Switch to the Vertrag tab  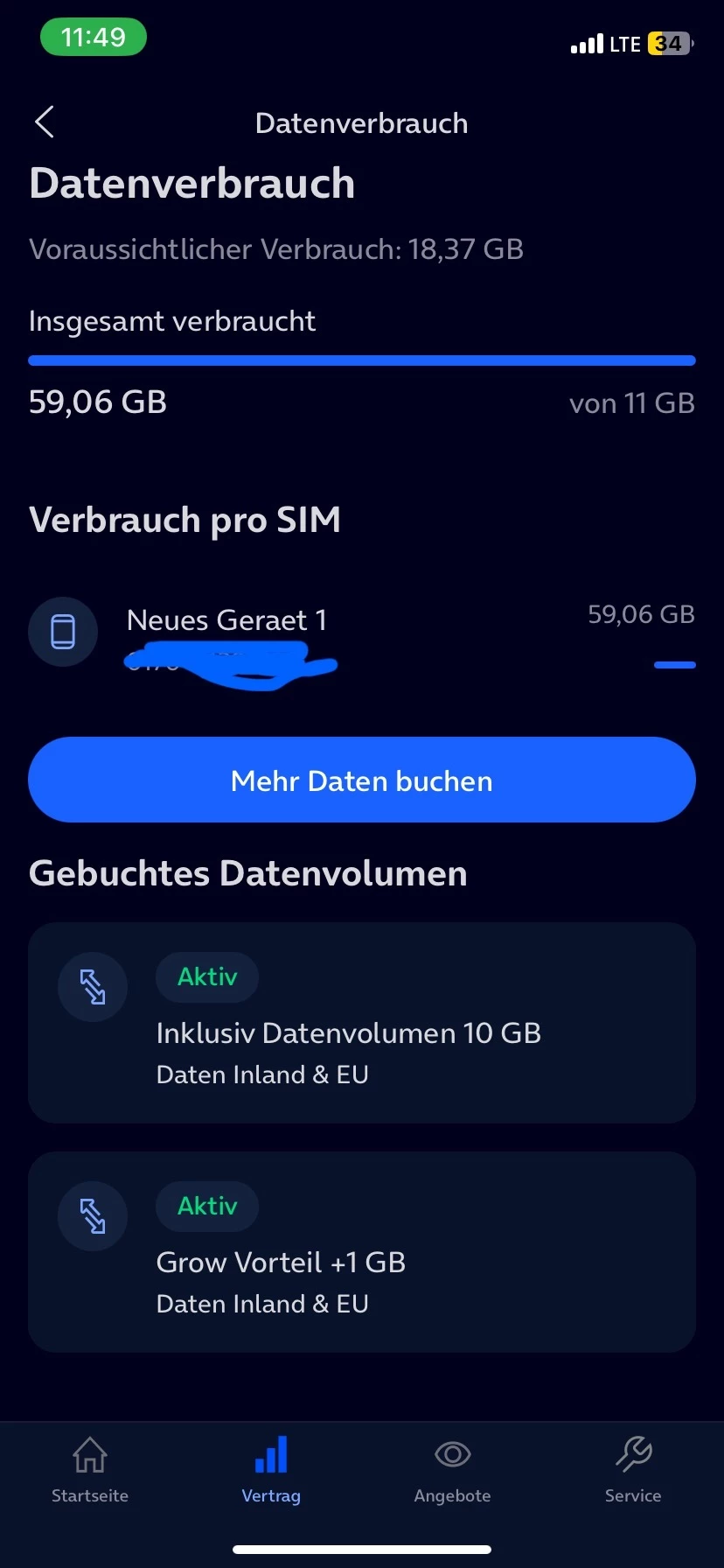[271, 1470]
